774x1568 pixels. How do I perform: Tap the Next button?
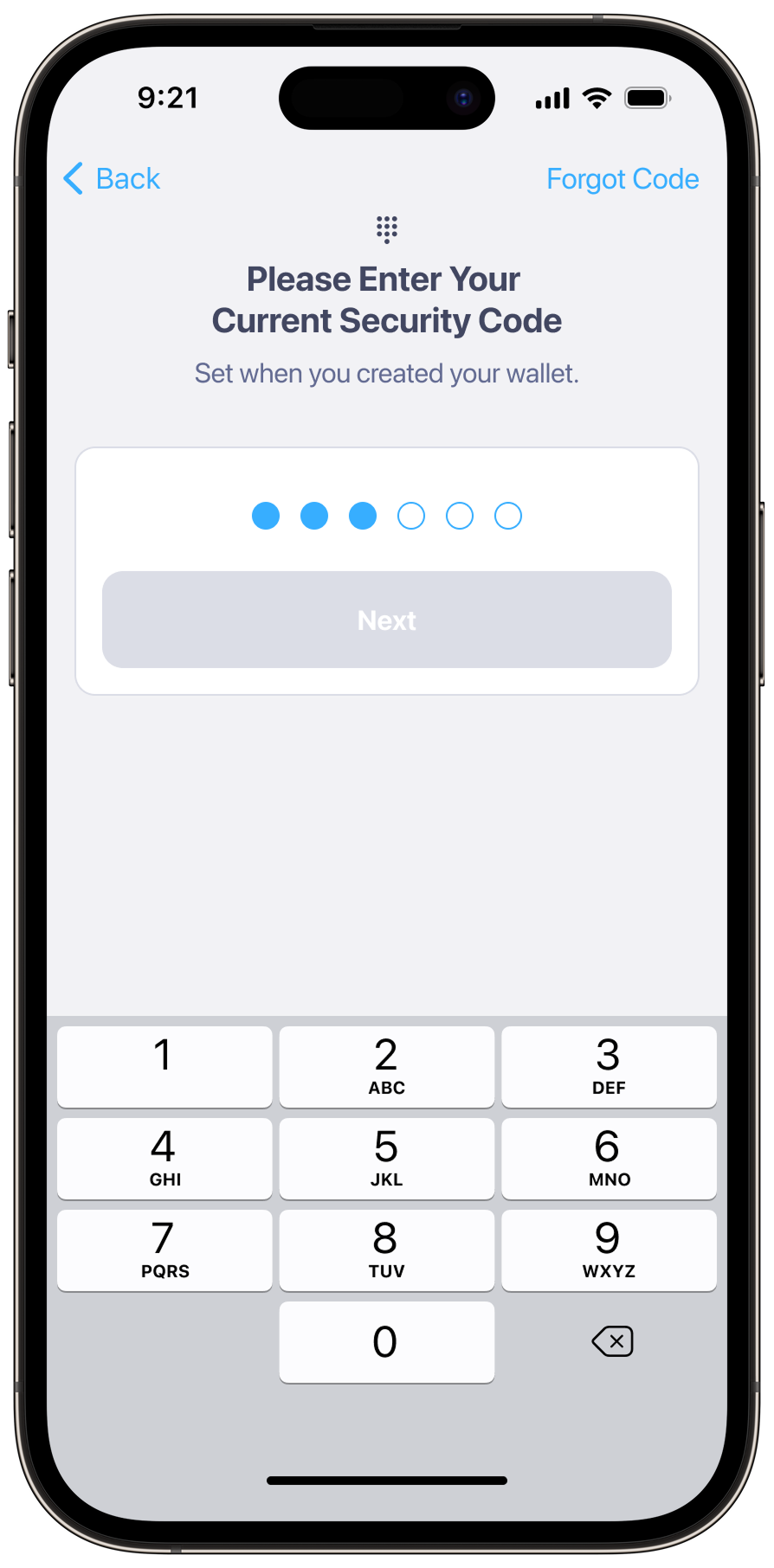[x=387, y=620]
